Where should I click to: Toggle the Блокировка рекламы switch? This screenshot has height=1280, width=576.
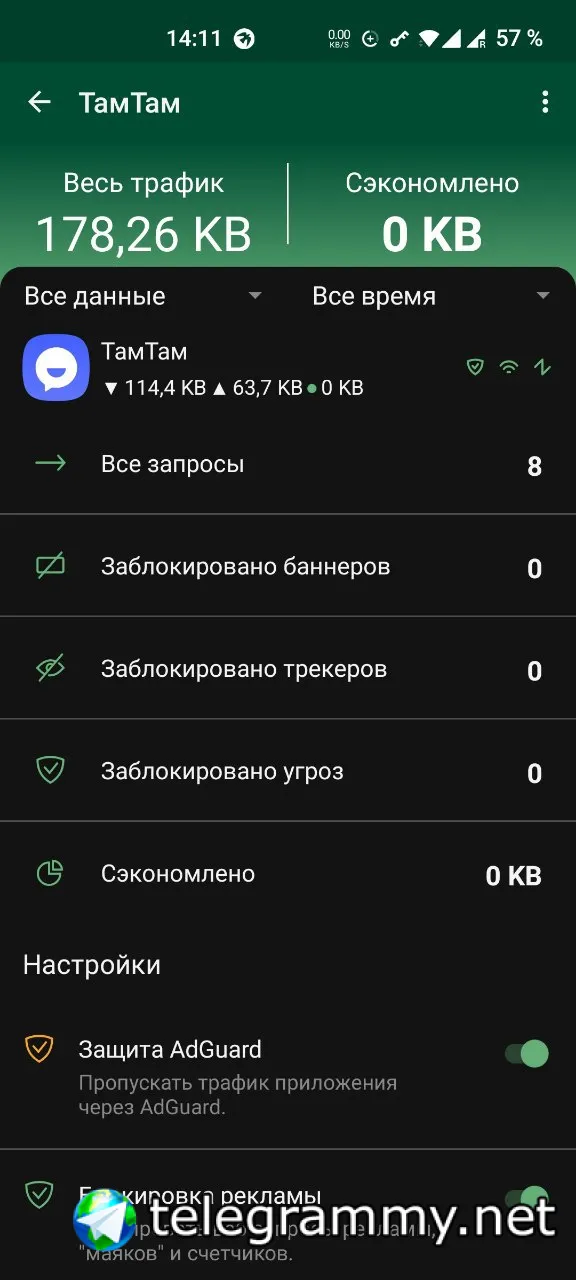tap(527, 1198)
